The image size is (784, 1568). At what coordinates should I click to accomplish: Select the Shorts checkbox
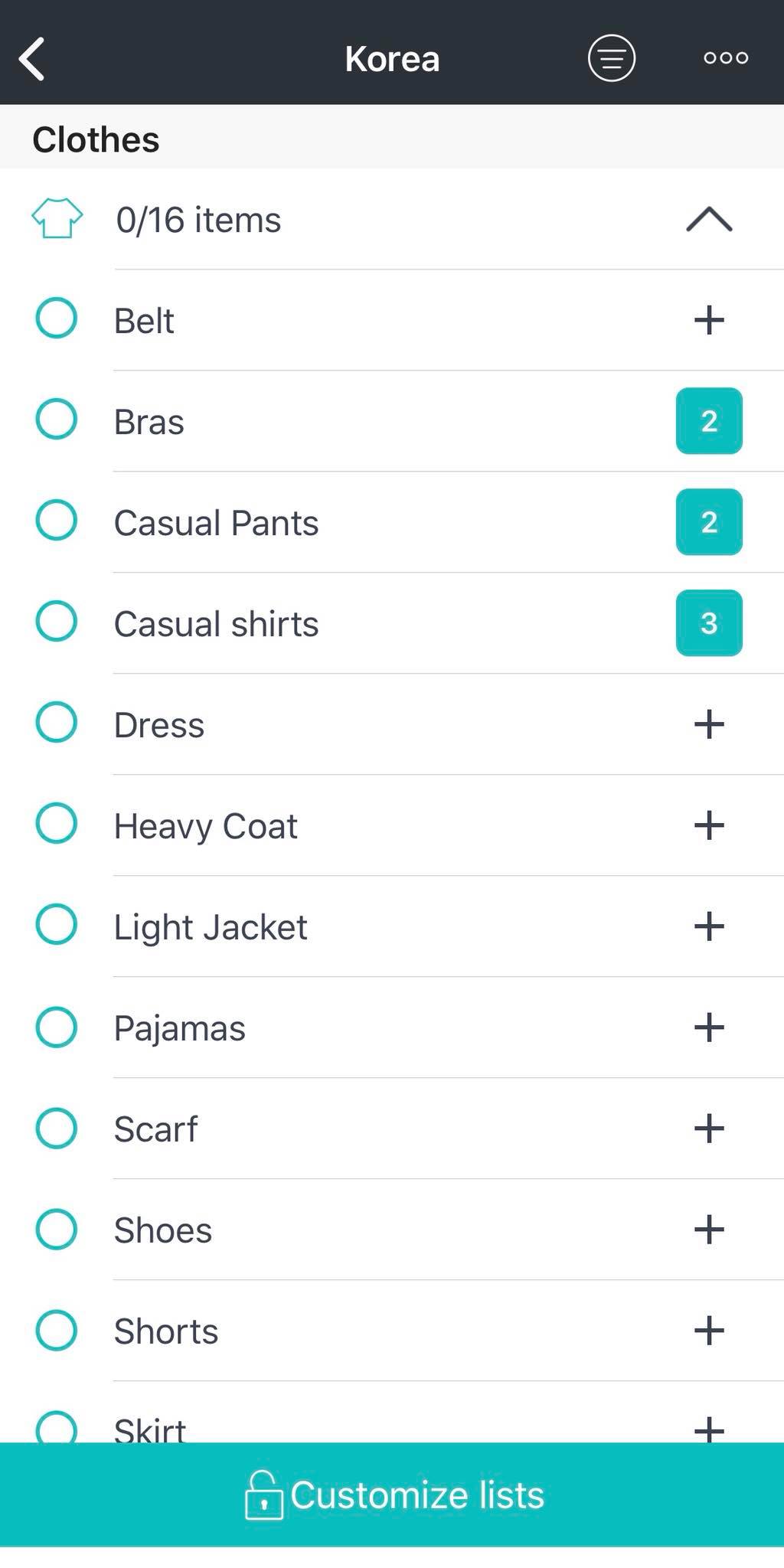pyautogui.click(x=57, y=1330)
